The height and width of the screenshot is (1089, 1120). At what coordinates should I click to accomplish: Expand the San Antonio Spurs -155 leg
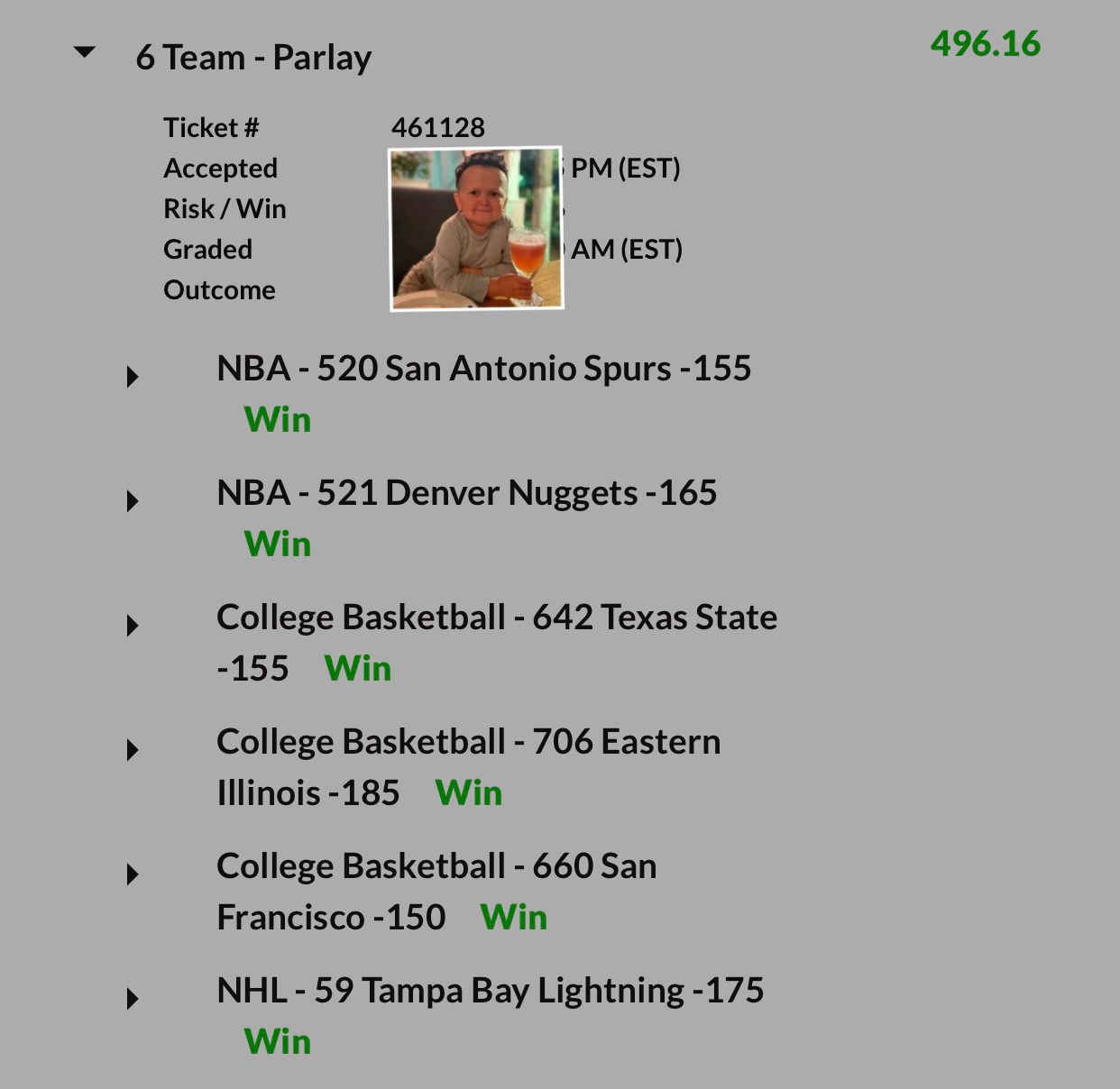coord(133,377)
